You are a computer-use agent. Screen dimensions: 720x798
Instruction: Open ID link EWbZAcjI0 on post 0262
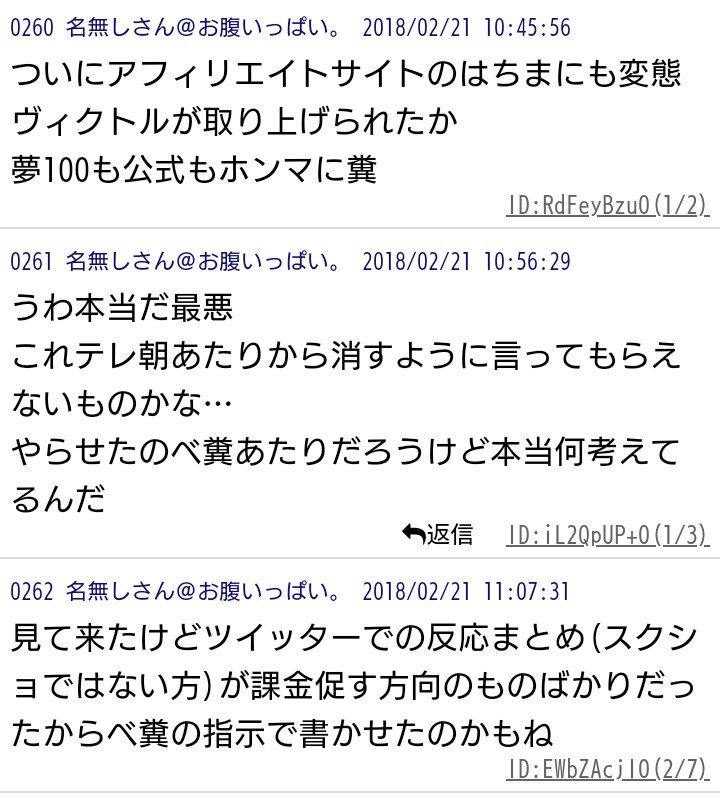607,770
